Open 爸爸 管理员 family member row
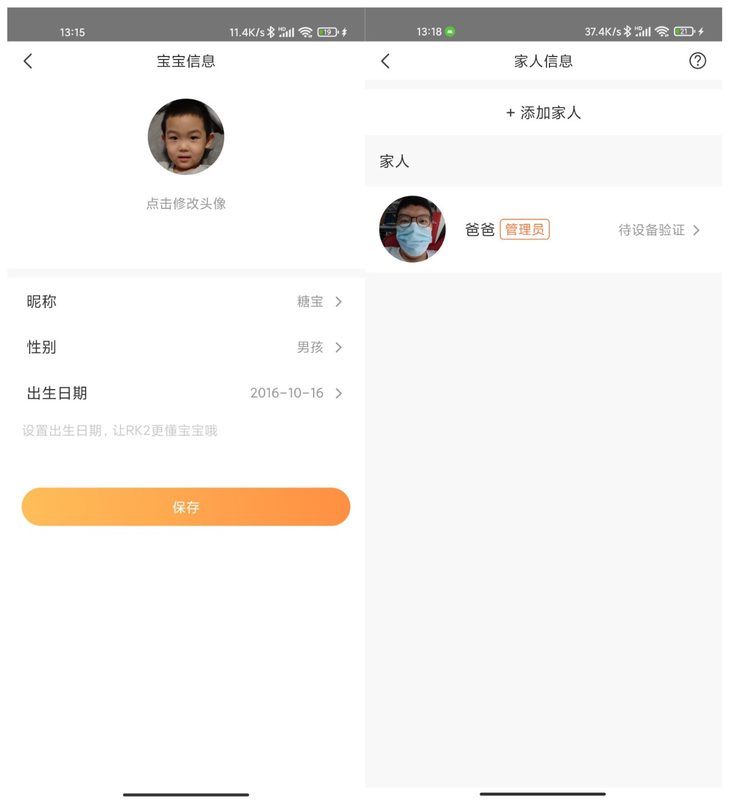 (543, 230)
